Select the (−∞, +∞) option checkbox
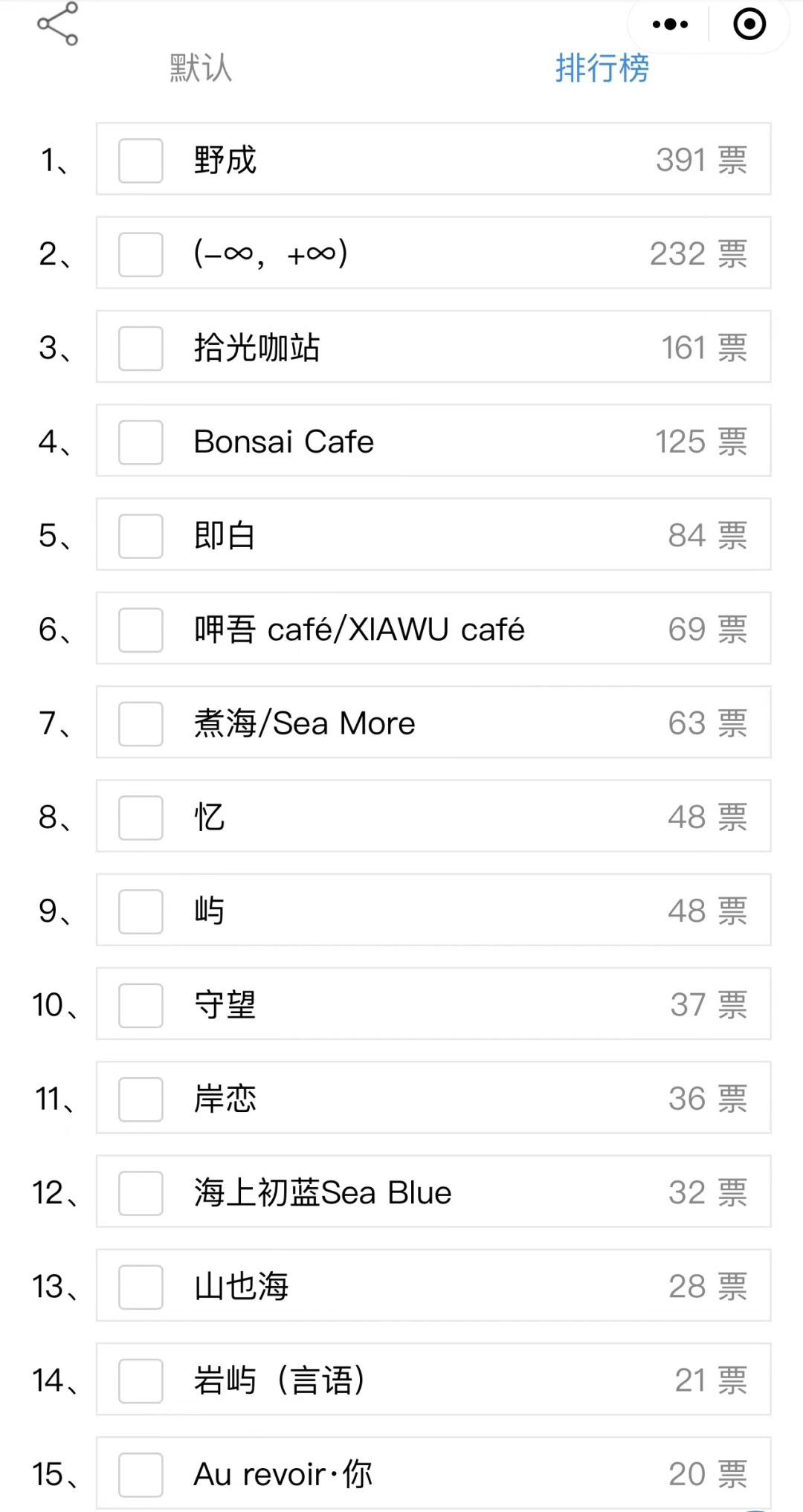Image resolution: width=803 pixels, height=1512 pixels. (141, 254)
